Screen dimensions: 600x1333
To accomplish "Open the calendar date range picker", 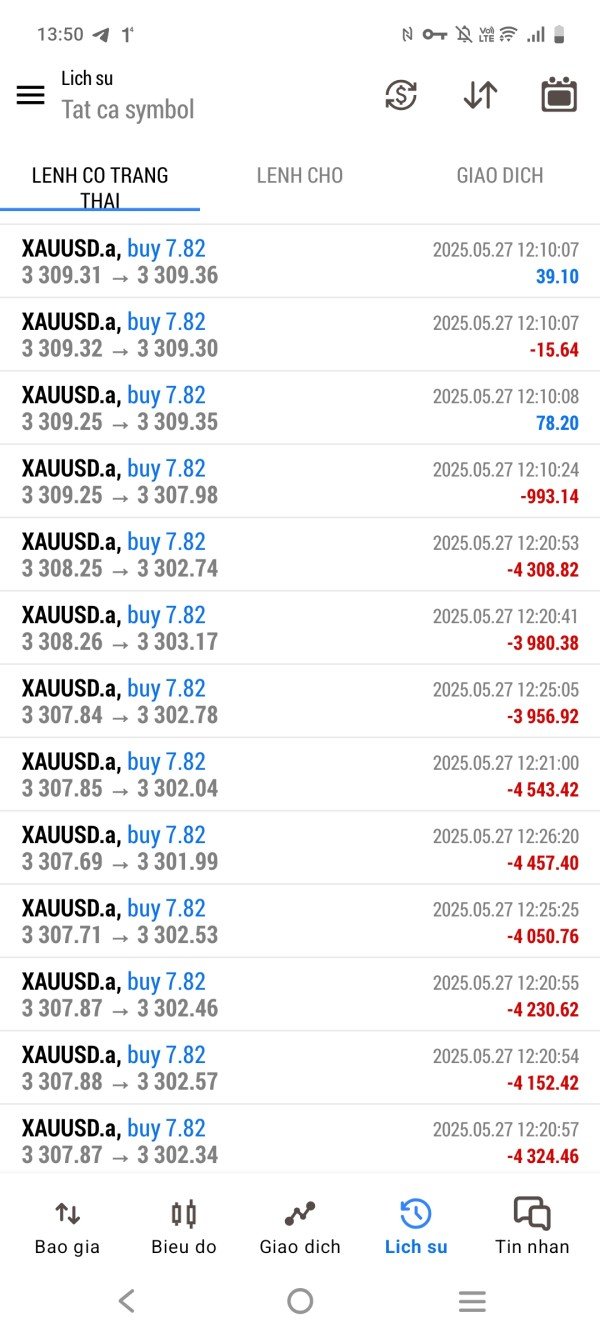I will (x=559, y=95).
